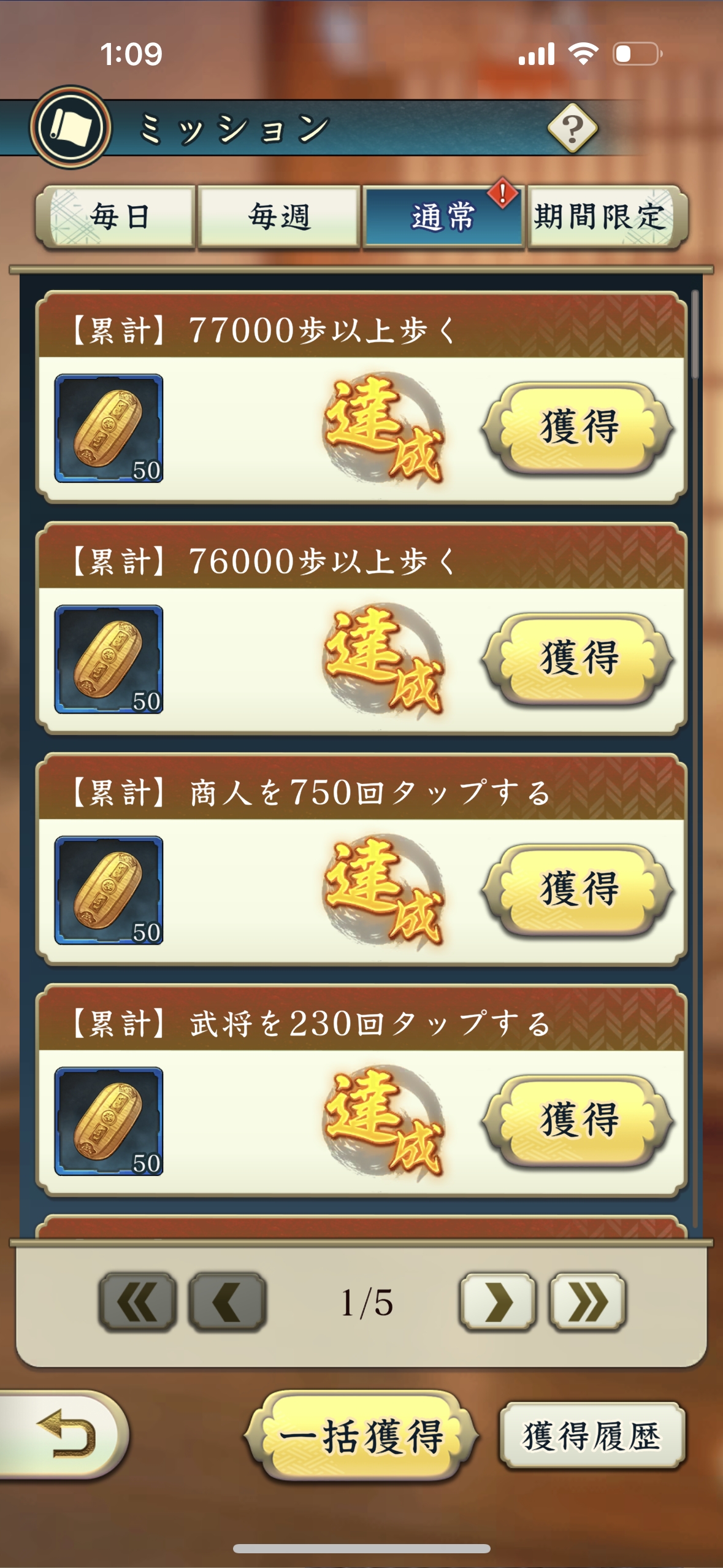Switch to the 毎日 tab
The image size is (723, 1568).
[x=117, y=217]
